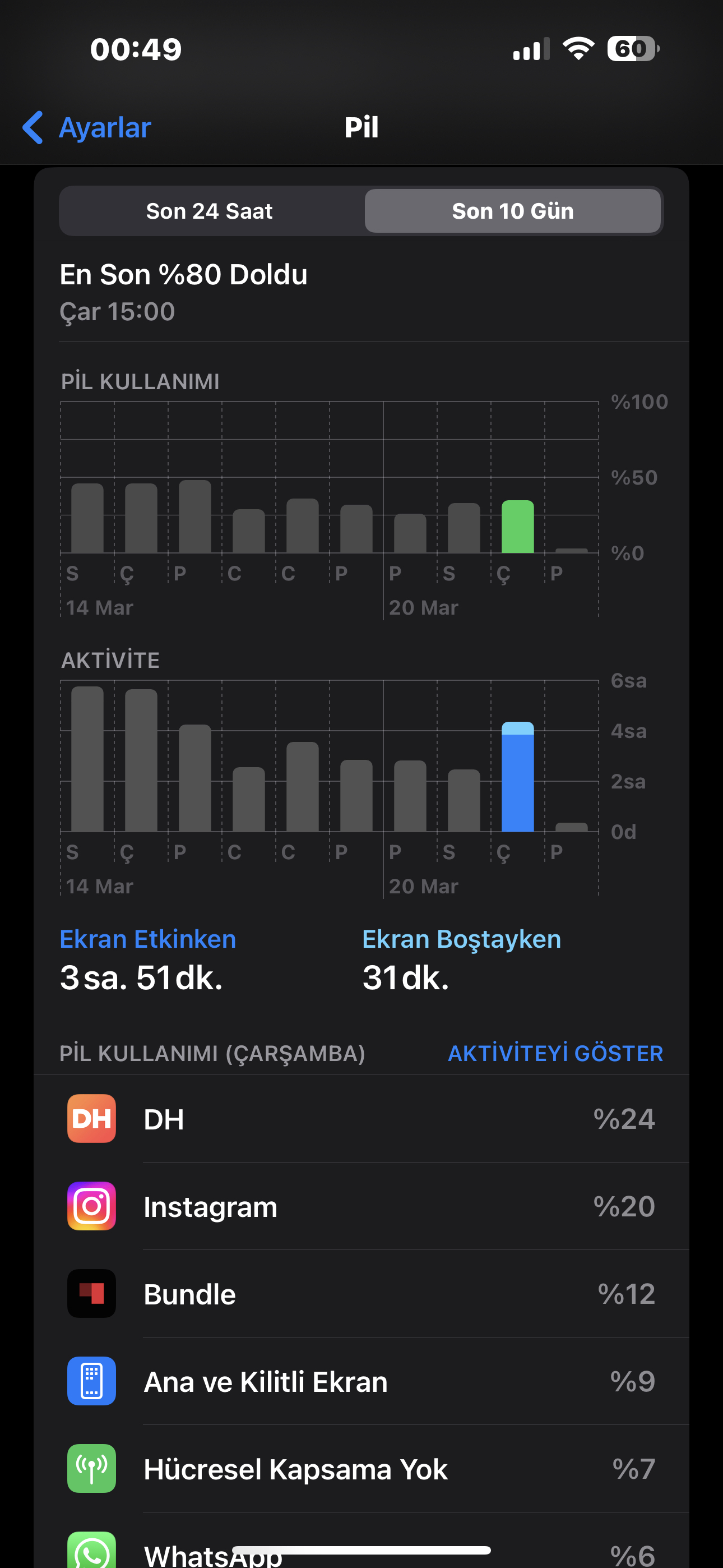Go back to Ayarlar
Screen dimensions: 723x1568
(86, 128)
